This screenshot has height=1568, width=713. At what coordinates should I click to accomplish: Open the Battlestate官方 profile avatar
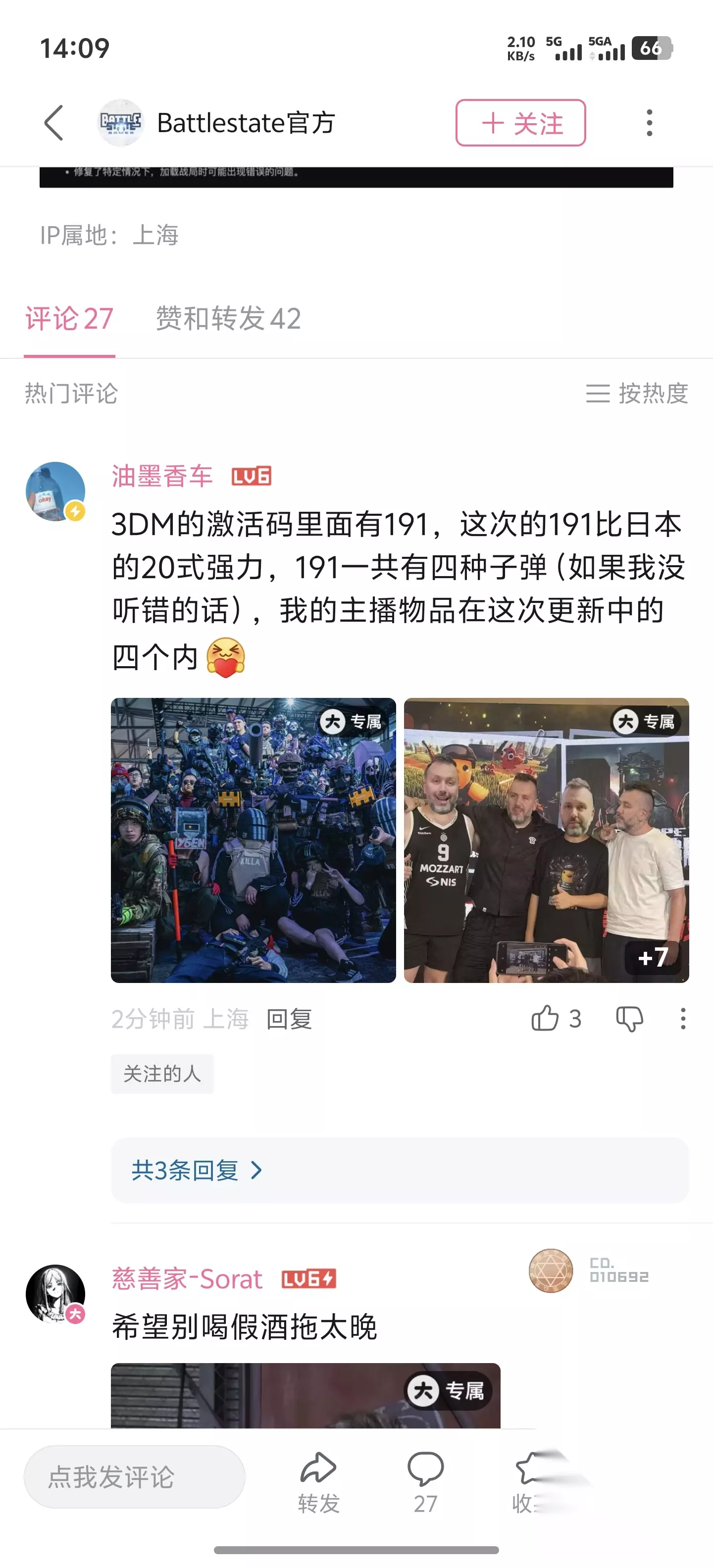[x=120, y=123]
